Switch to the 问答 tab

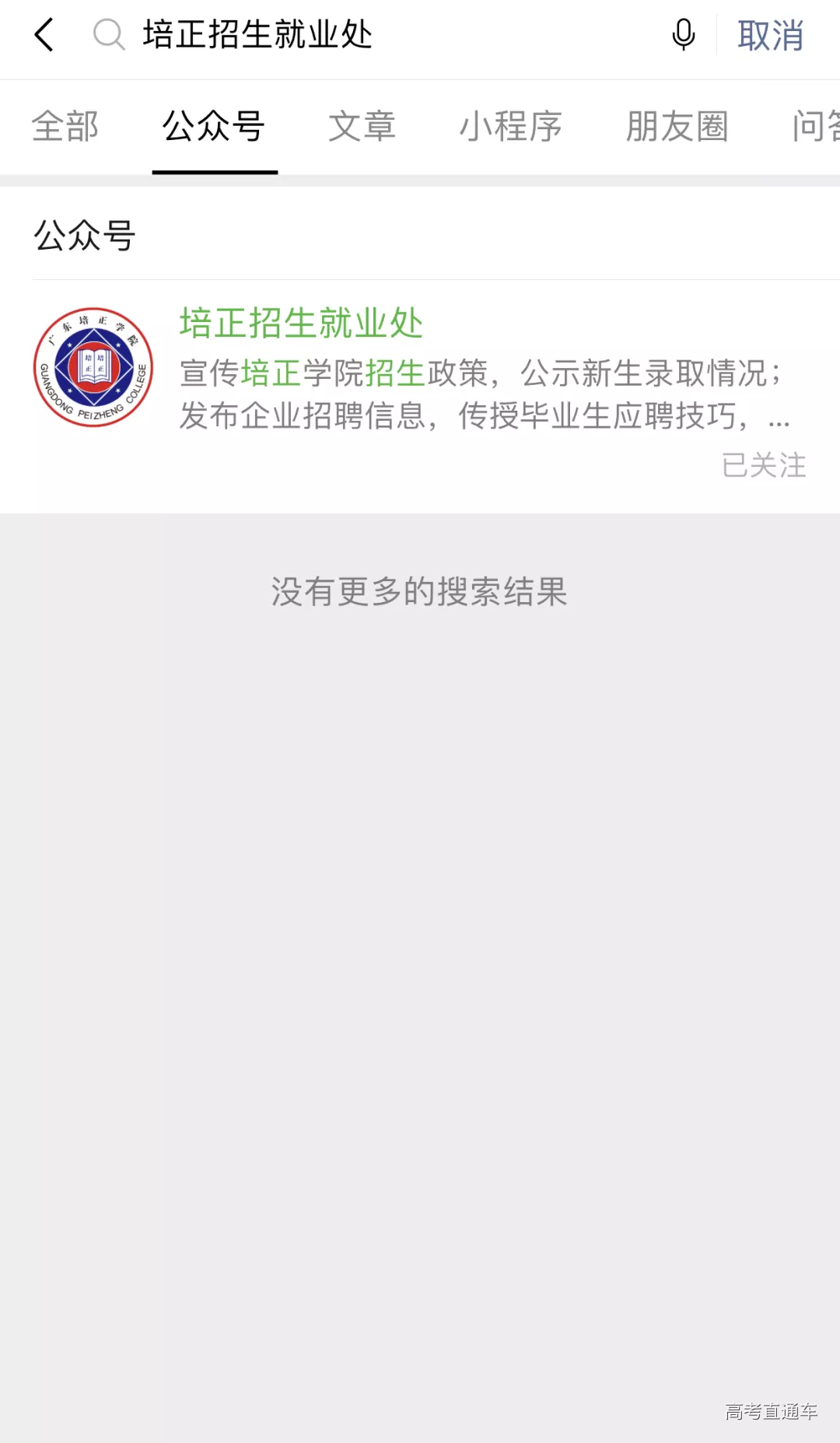pyautogui.click(x=815, y=126)
